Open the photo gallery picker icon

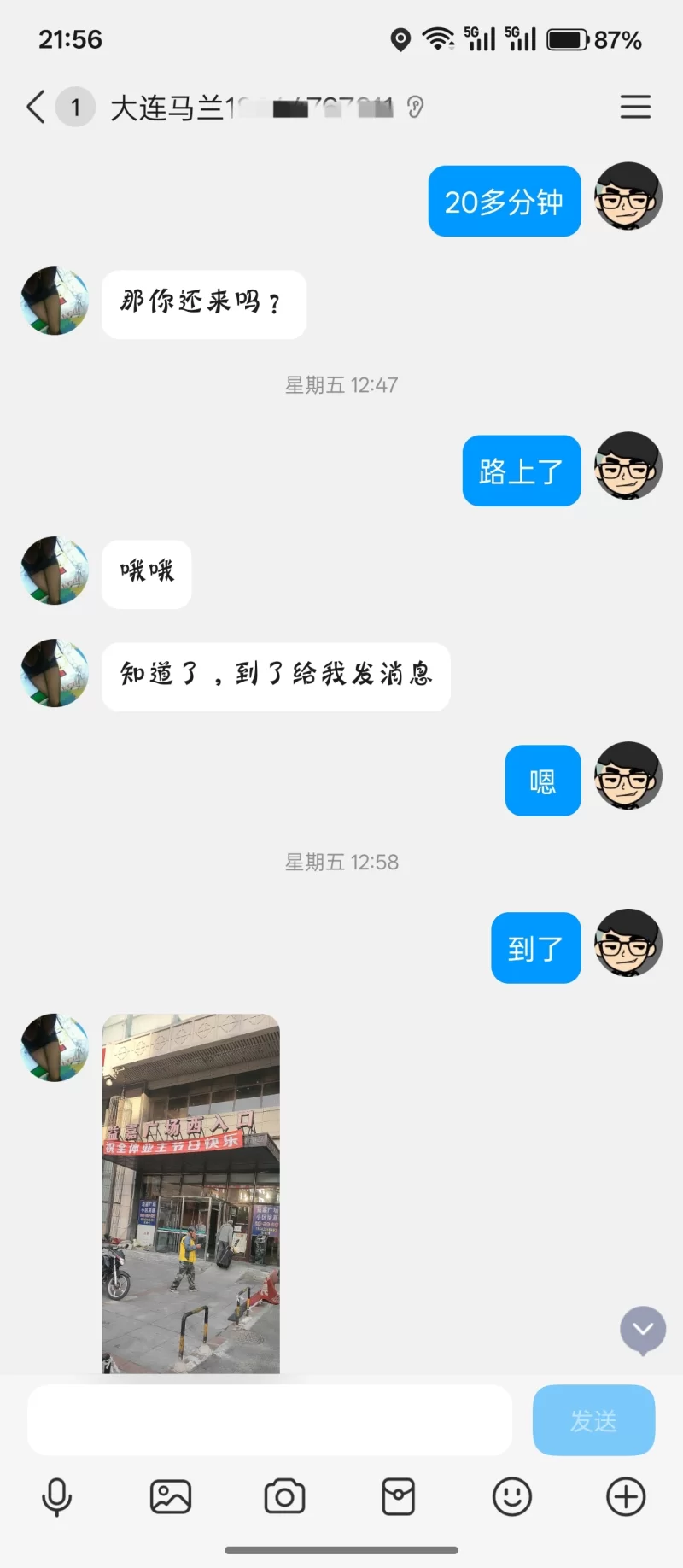170,1495
